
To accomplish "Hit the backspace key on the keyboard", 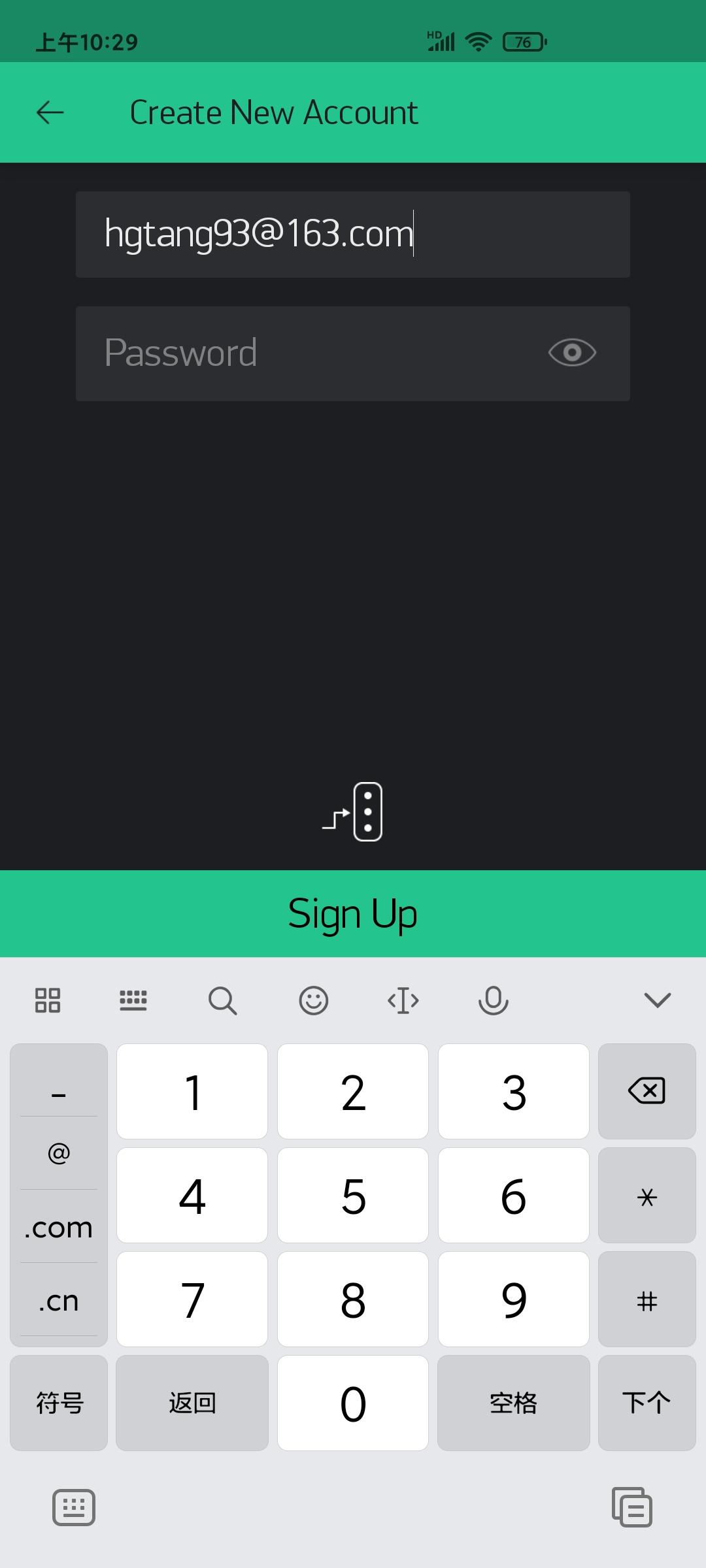I will (647, 1091).
